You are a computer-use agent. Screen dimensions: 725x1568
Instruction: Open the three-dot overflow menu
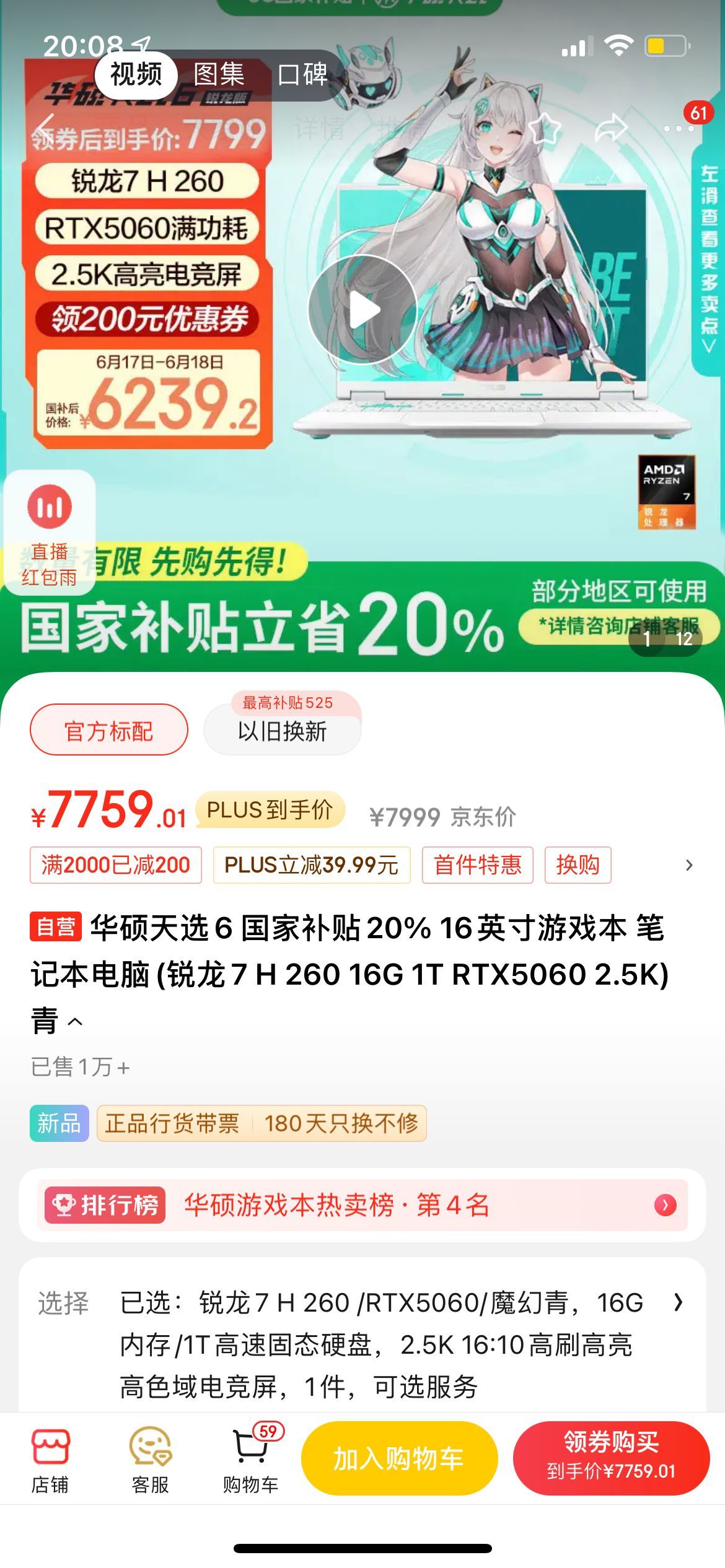pyautogui.click(x=679, y=128)
